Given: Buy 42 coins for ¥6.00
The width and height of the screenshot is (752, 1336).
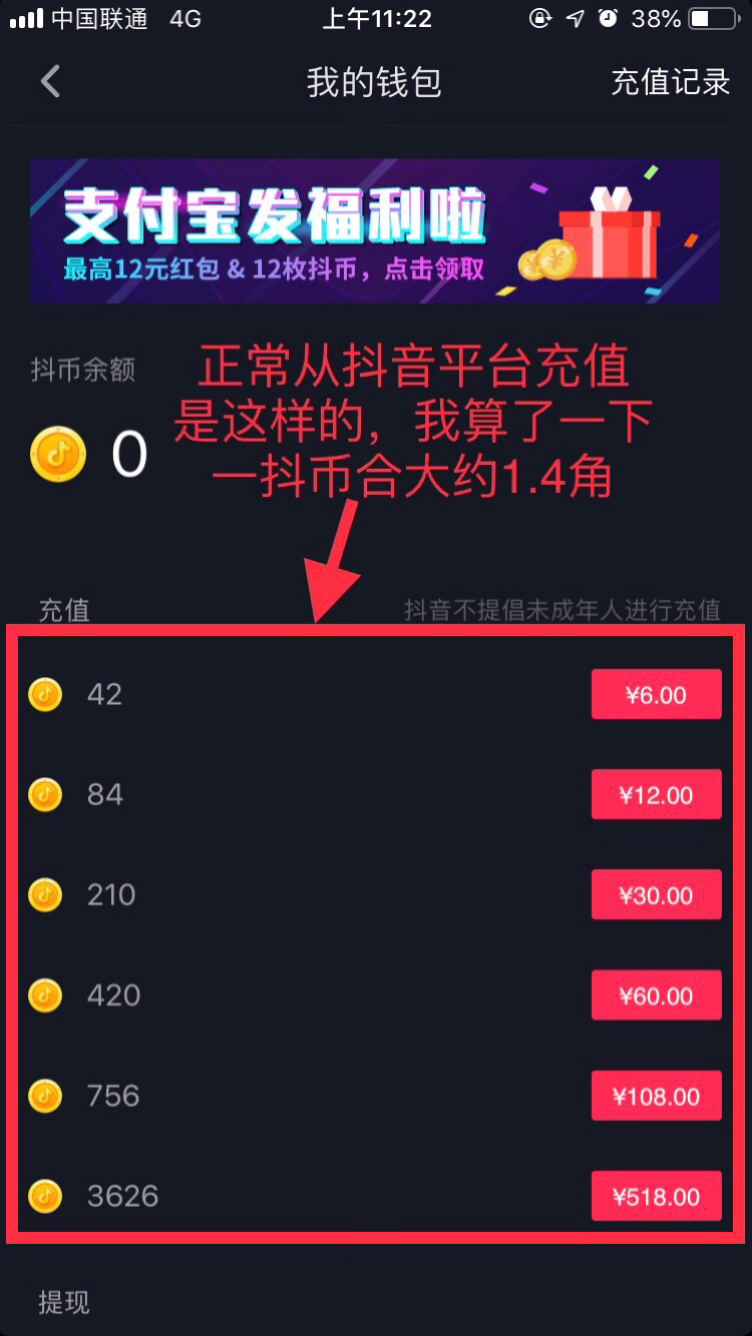Looking at the screenshot, I should pos(656,694).
